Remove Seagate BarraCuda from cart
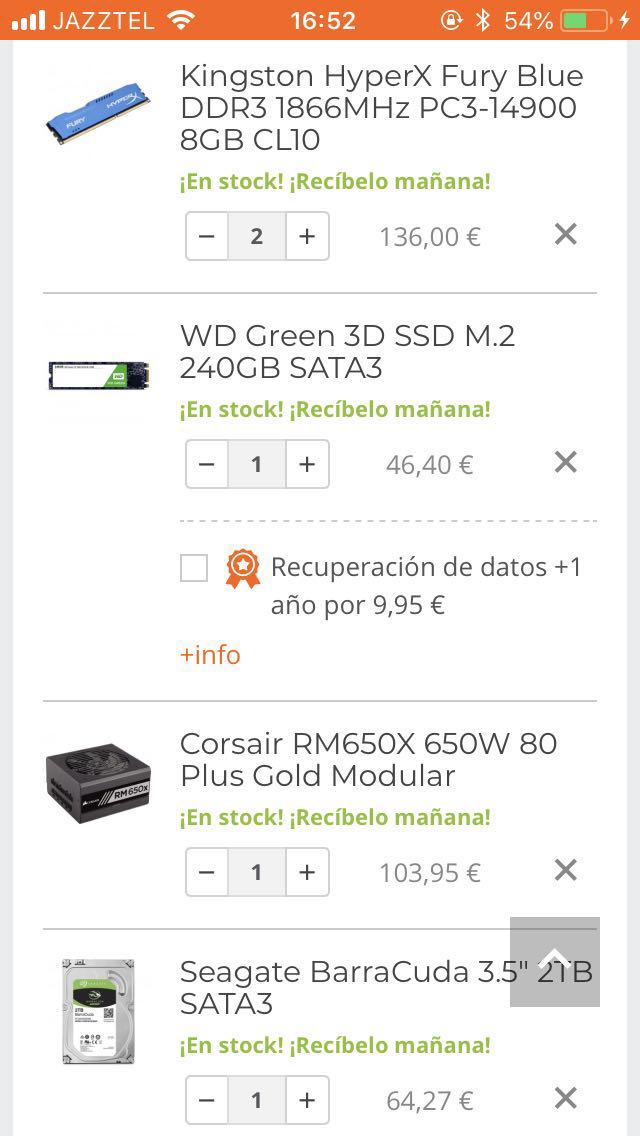Screen dimensions: 640x1136 point(566,1098)
